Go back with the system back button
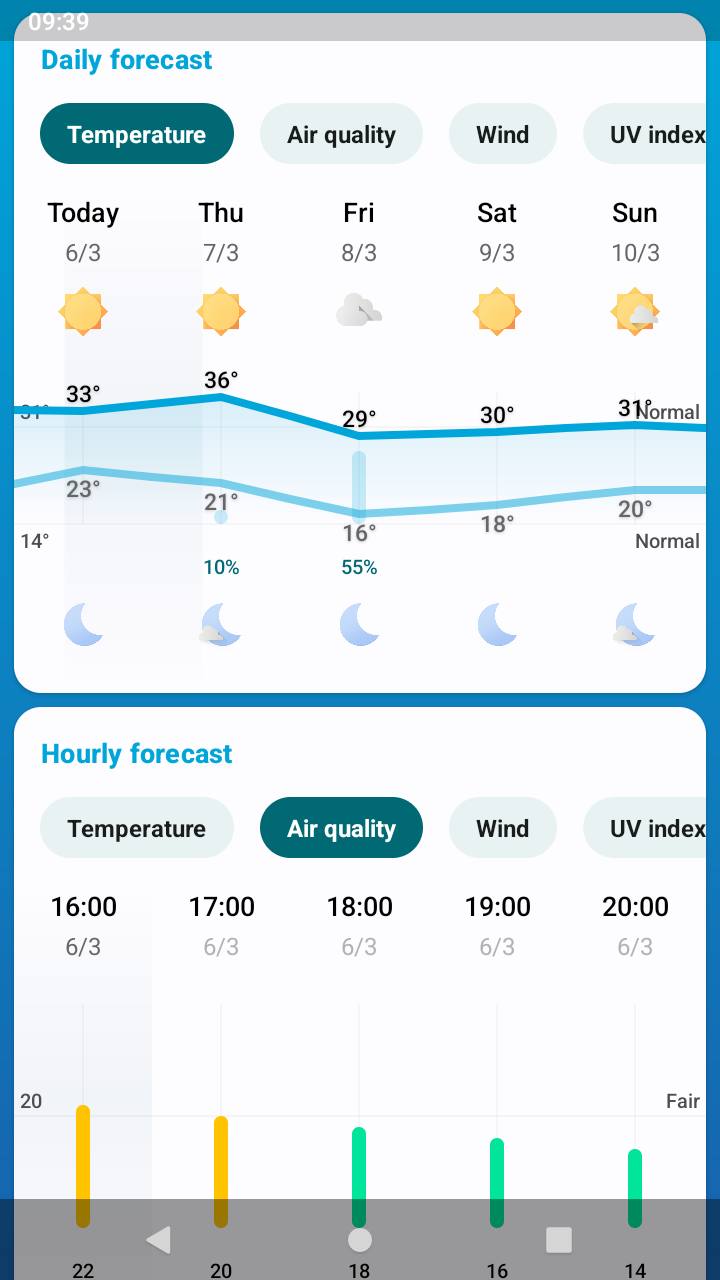Screen dimensions: 720x1280 click(158, 1240)
